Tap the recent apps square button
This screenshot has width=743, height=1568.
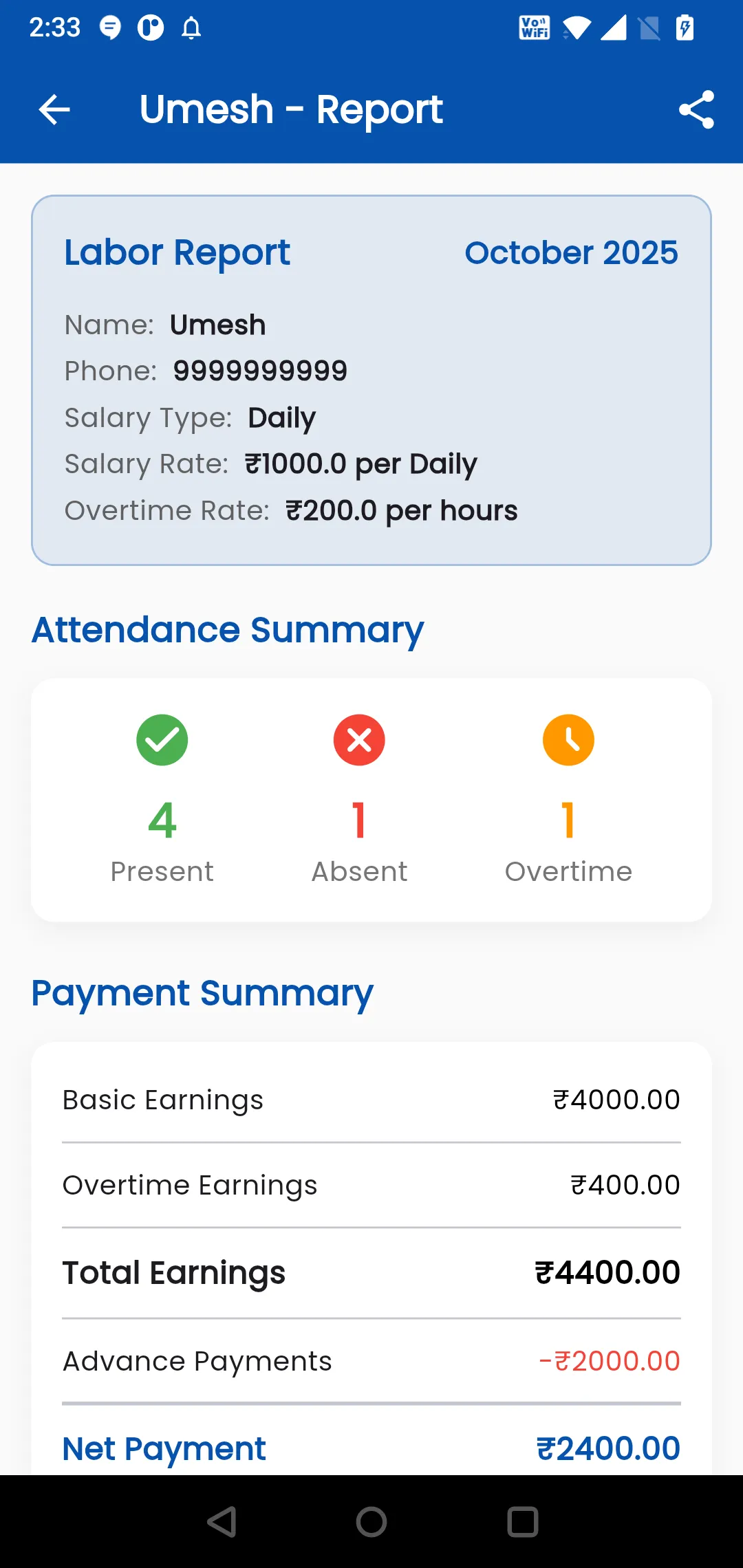[521, 1521]
